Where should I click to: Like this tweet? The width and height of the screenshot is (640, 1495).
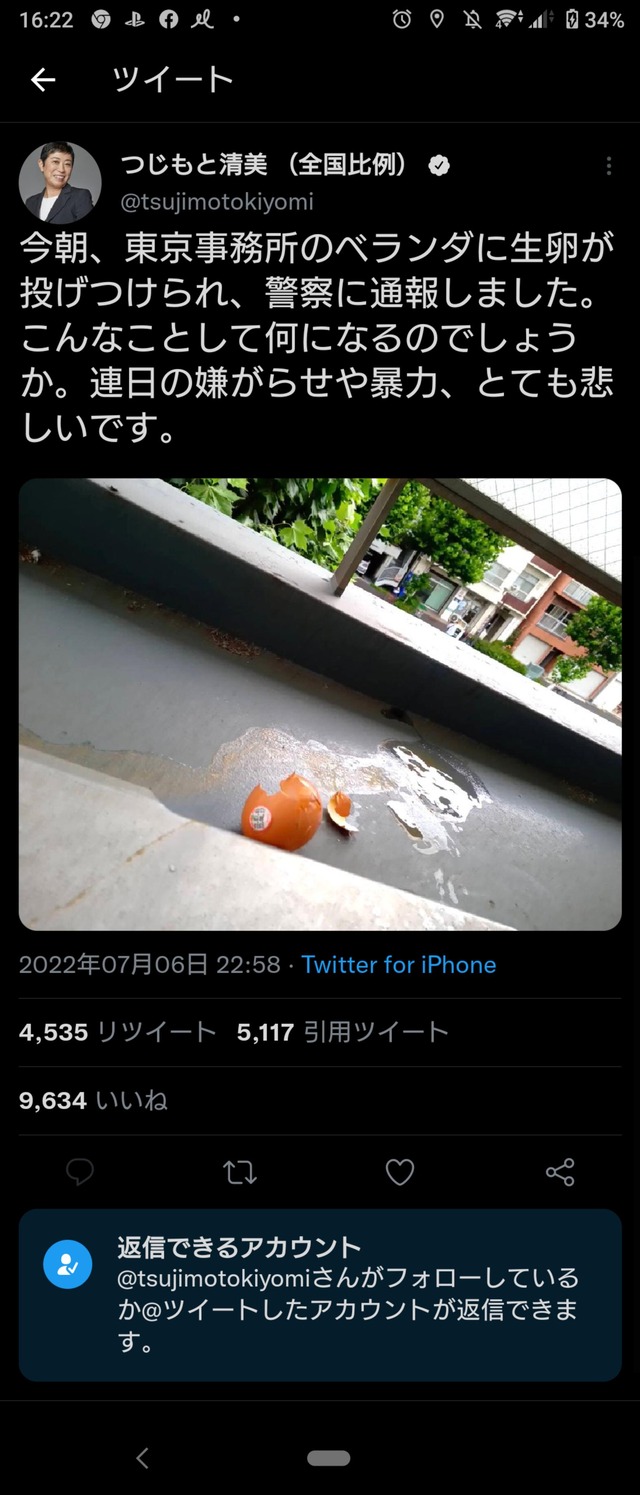pyautogui.click(x=400, y=1172)
